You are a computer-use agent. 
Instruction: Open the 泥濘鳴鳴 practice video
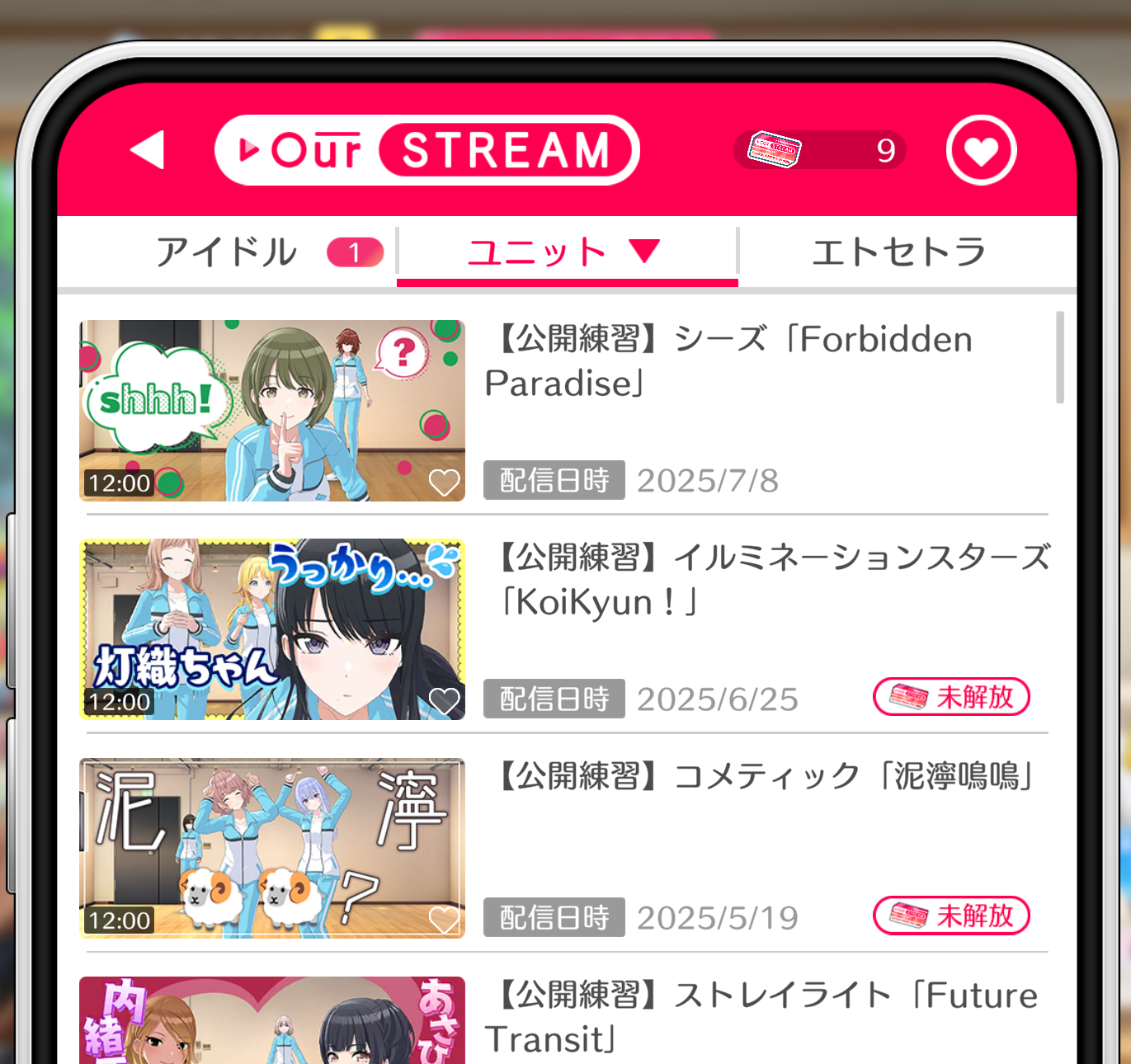272,848
